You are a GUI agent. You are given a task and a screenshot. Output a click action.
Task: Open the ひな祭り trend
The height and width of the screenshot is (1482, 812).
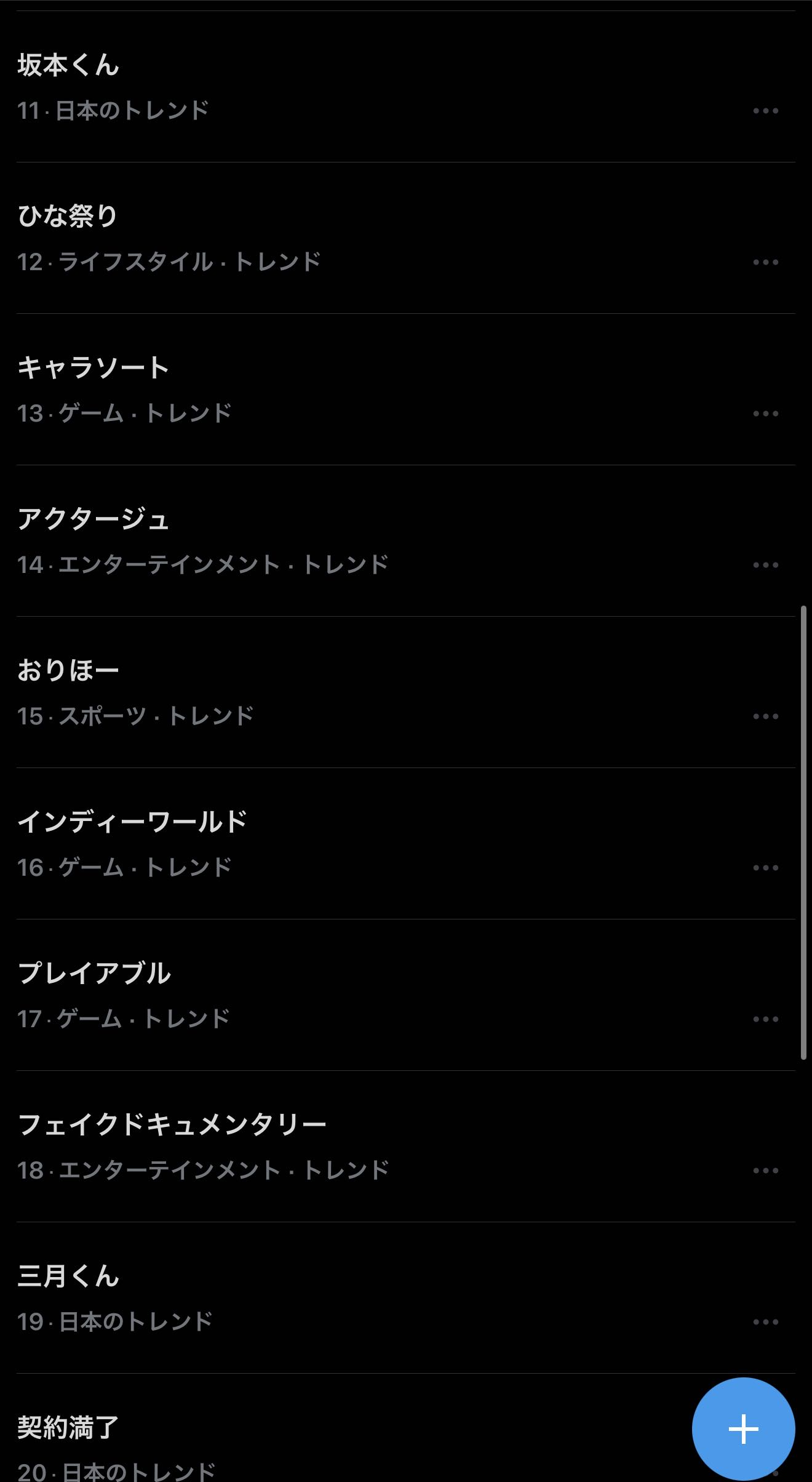pyautogui.click(x=68, y=217)
